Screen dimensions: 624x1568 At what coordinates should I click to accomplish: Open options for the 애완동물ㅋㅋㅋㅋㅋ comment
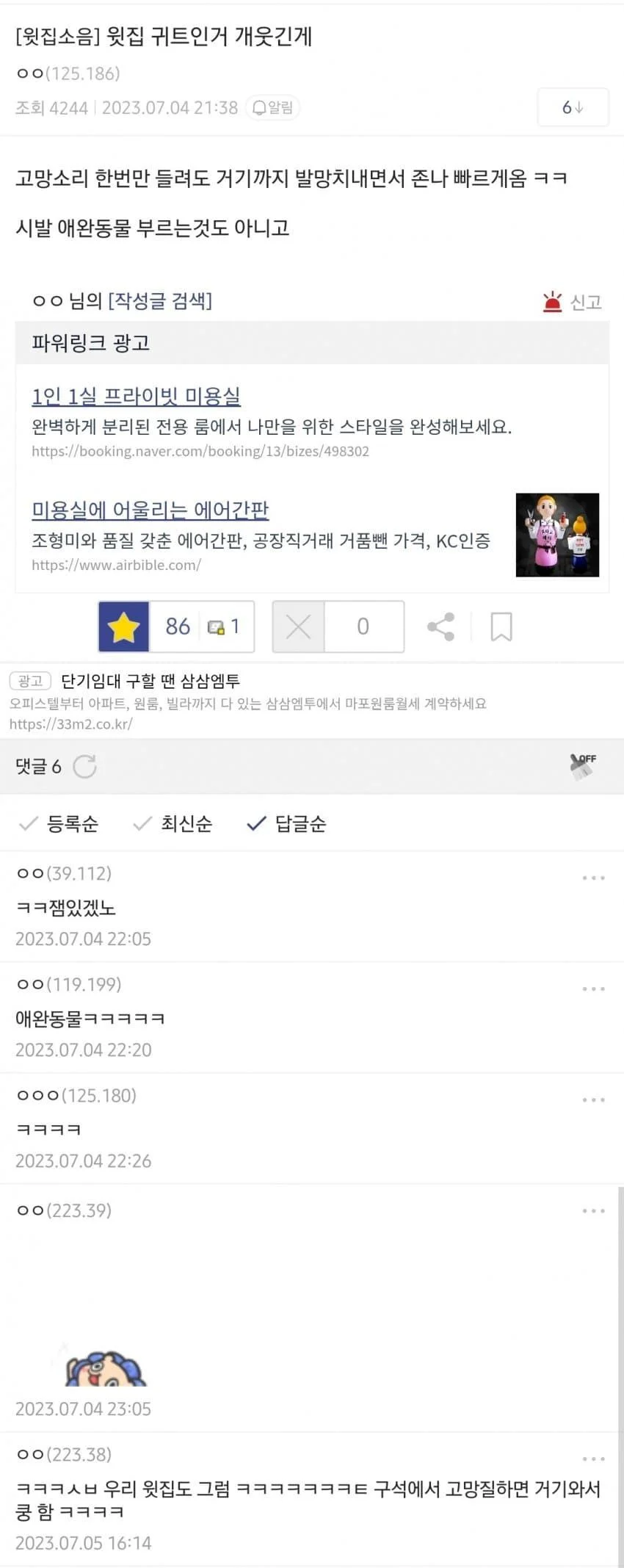[593, 989]
